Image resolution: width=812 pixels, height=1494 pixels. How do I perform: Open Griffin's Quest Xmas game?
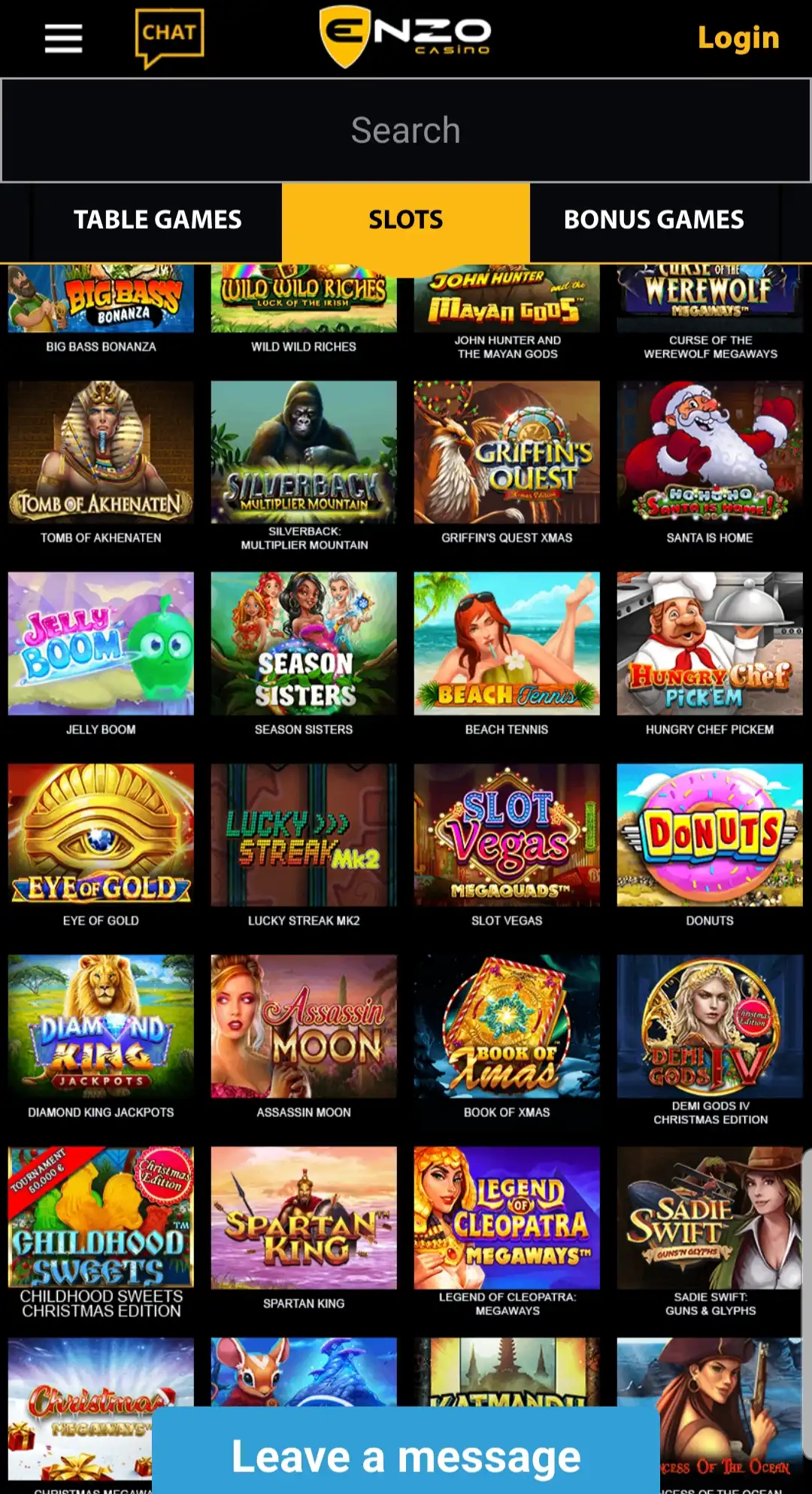(507, 453)
